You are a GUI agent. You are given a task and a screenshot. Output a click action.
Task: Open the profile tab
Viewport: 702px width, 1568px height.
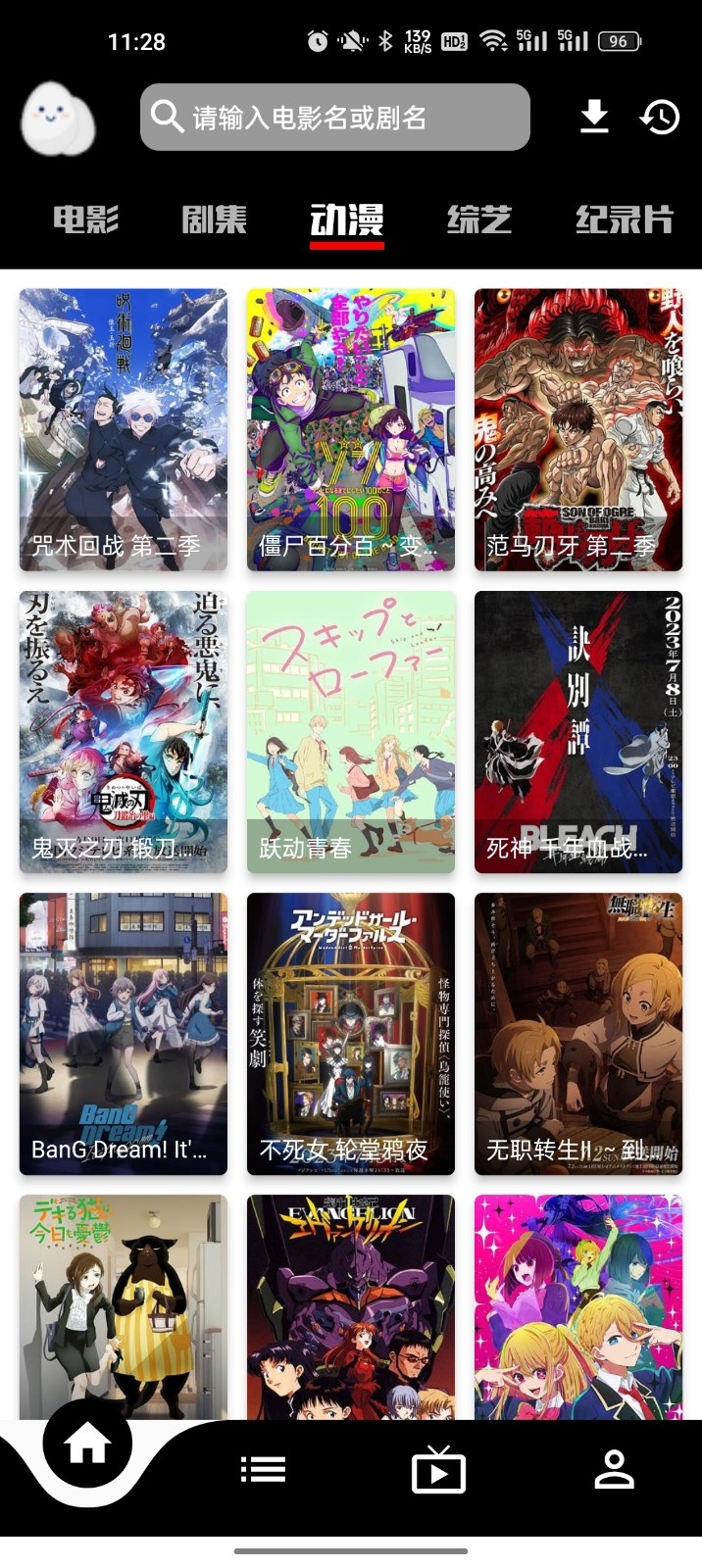pyautogui.click(x=614, y=1469)
